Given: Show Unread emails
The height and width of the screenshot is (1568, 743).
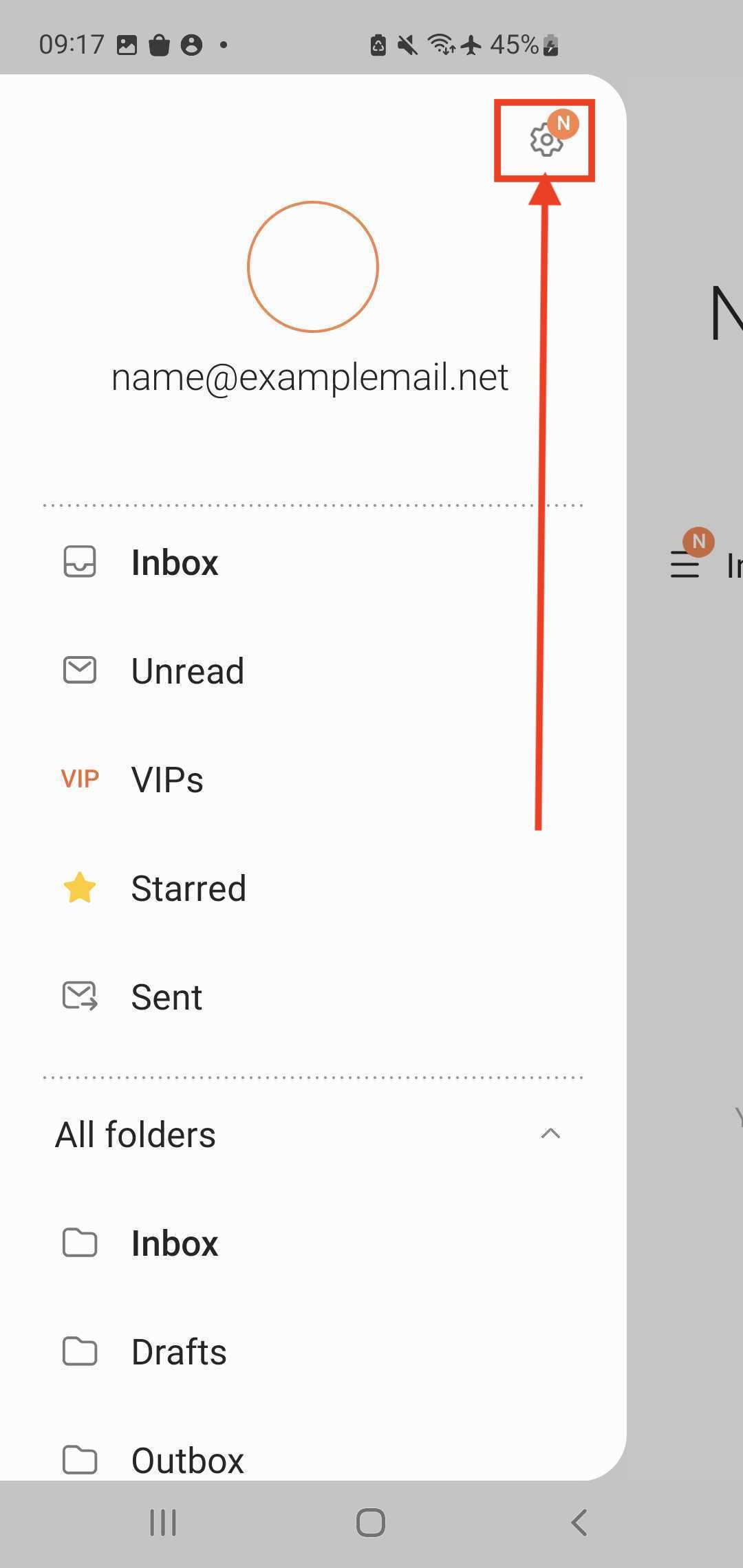Looking at the screenshot, I should [313, 671].
